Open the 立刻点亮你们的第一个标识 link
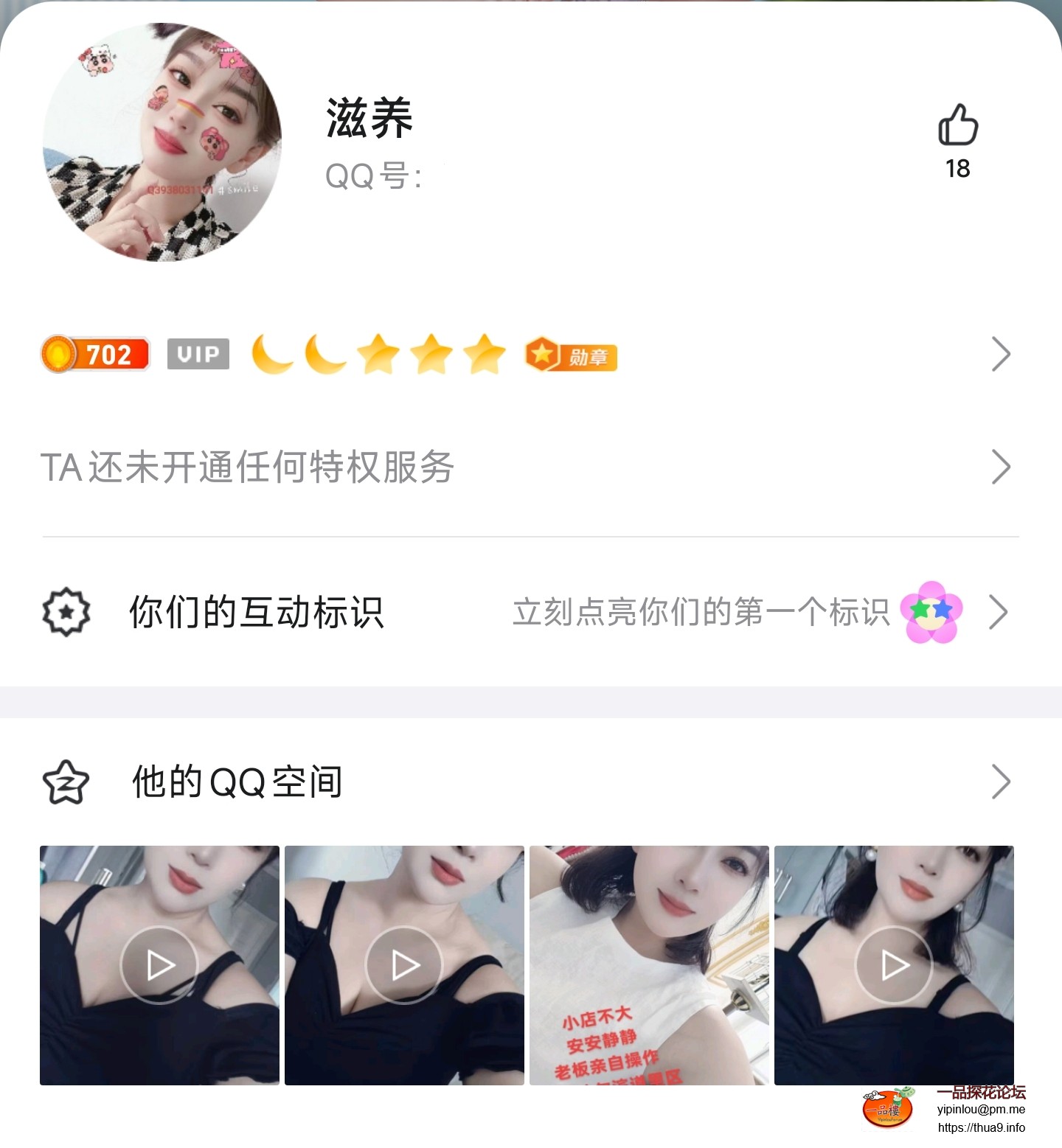 tap(701, 613)
